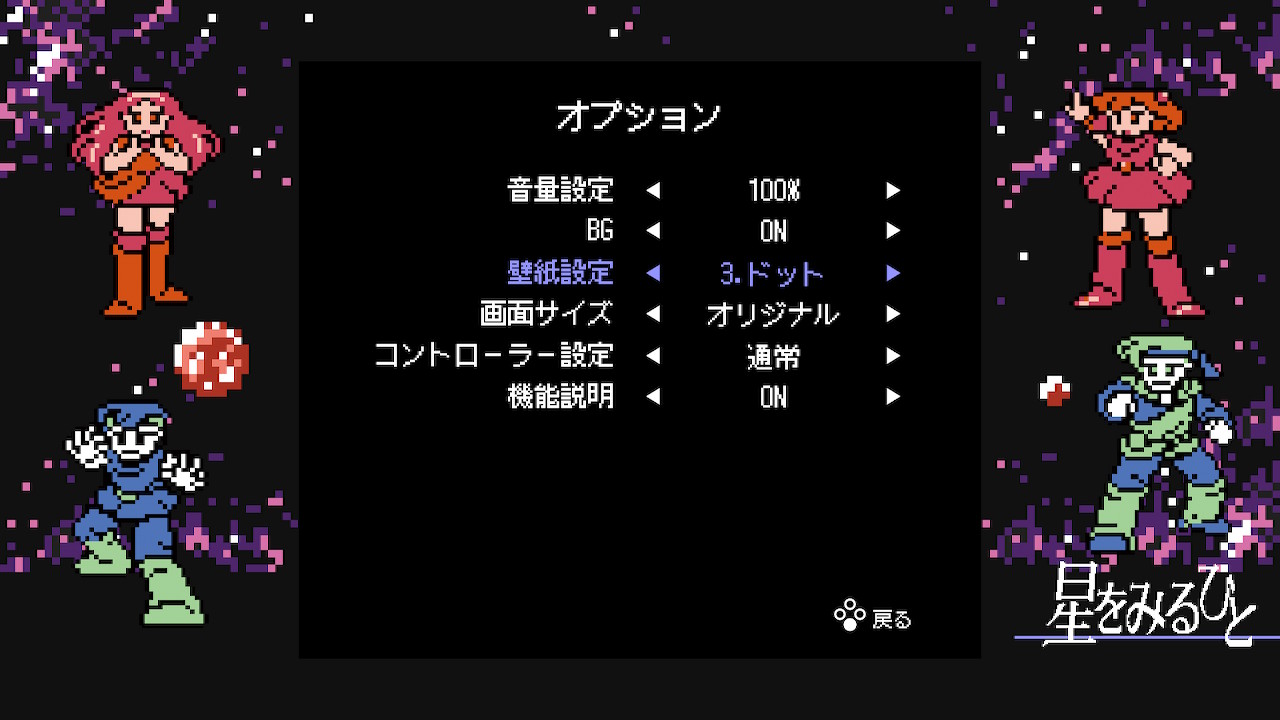Viewport: 1280px width, 720px height.
Task: Go back with the 戻る button
Action: pyautogui.click(x=873, y=618)
